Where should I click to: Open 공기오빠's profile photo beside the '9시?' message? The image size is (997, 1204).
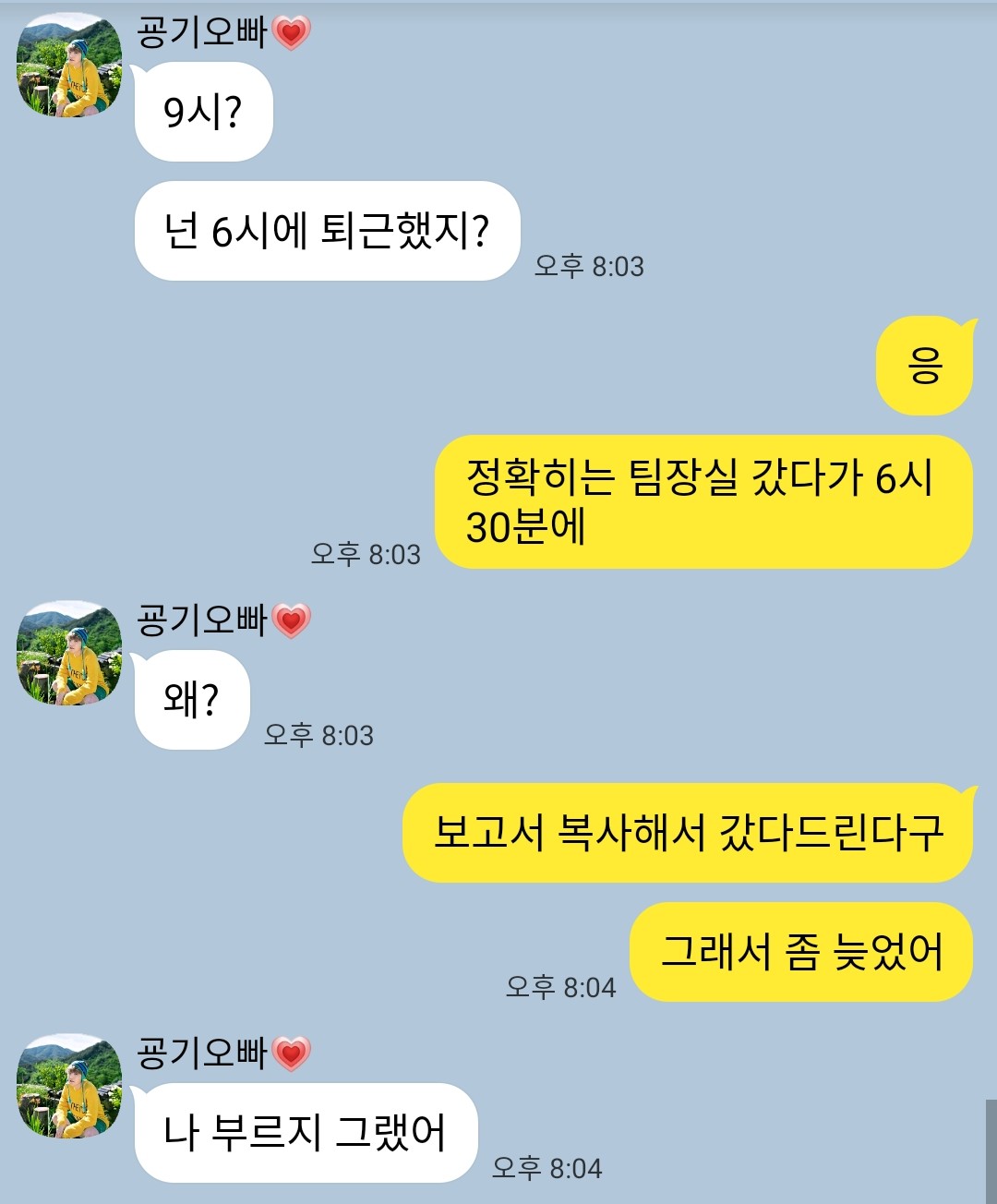point(69,66)
